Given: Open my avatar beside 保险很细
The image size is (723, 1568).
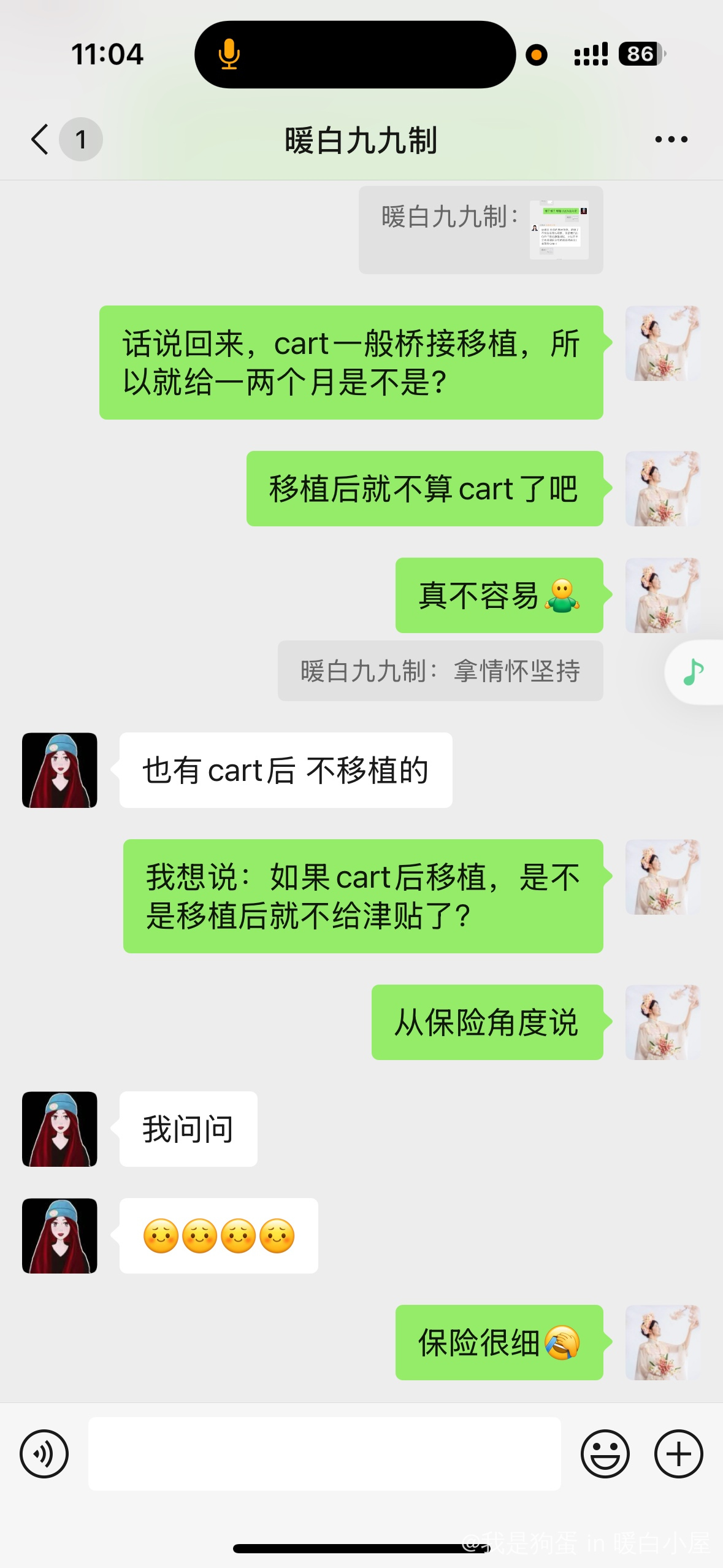Looking at the screenshot, I should click(x=662, y=1342).
